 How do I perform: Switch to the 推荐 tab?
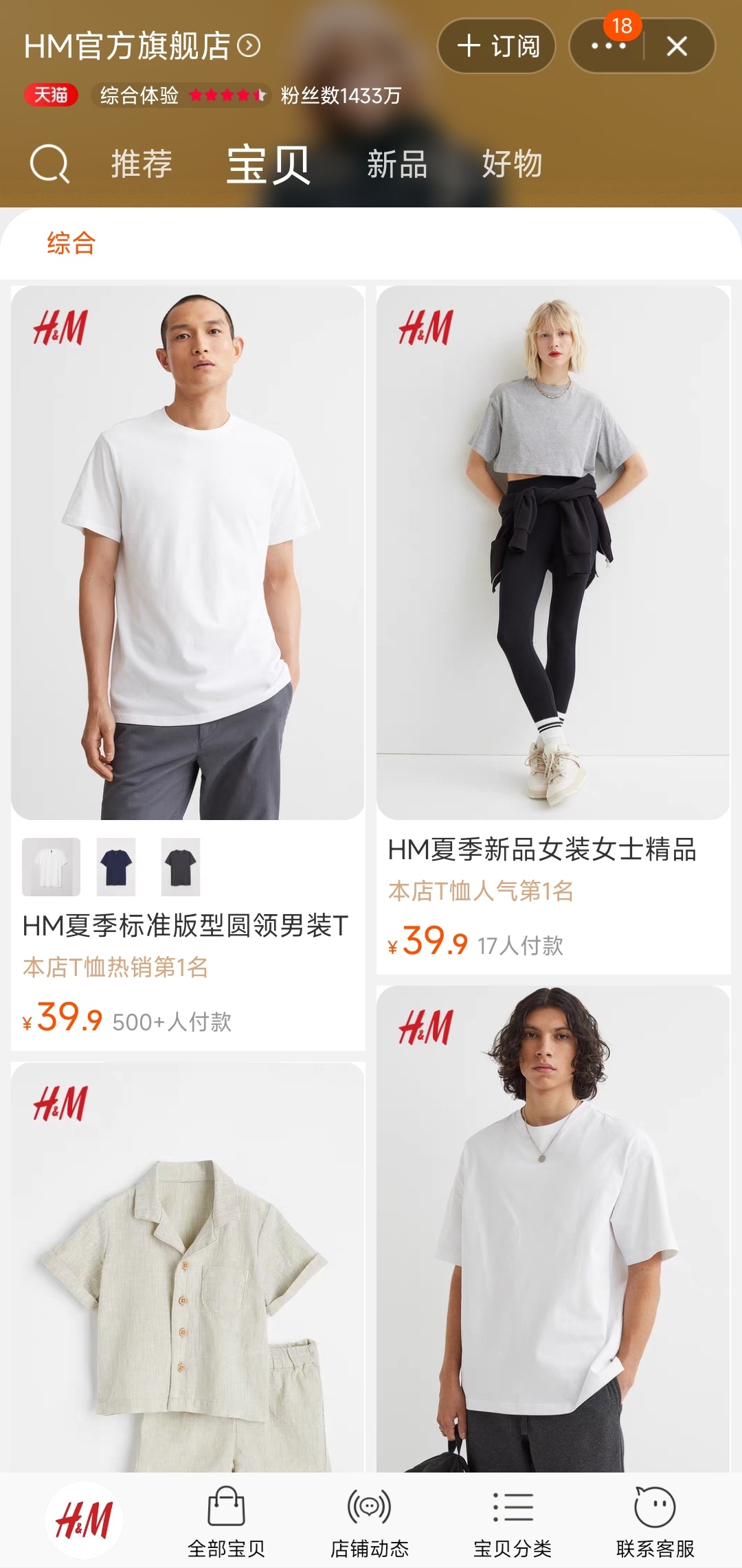[x=142, y=164]
